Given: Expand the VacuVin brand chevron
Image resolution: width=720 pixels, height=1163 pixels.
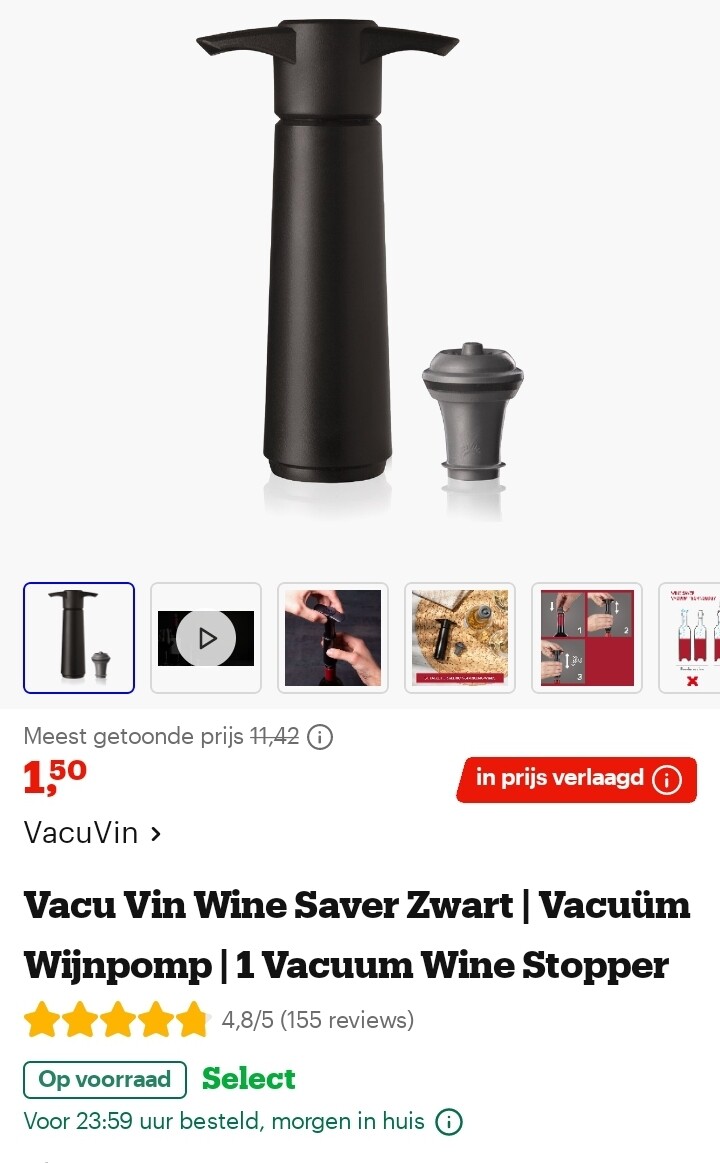Looking at the screenshot, I should click(155, 833).
